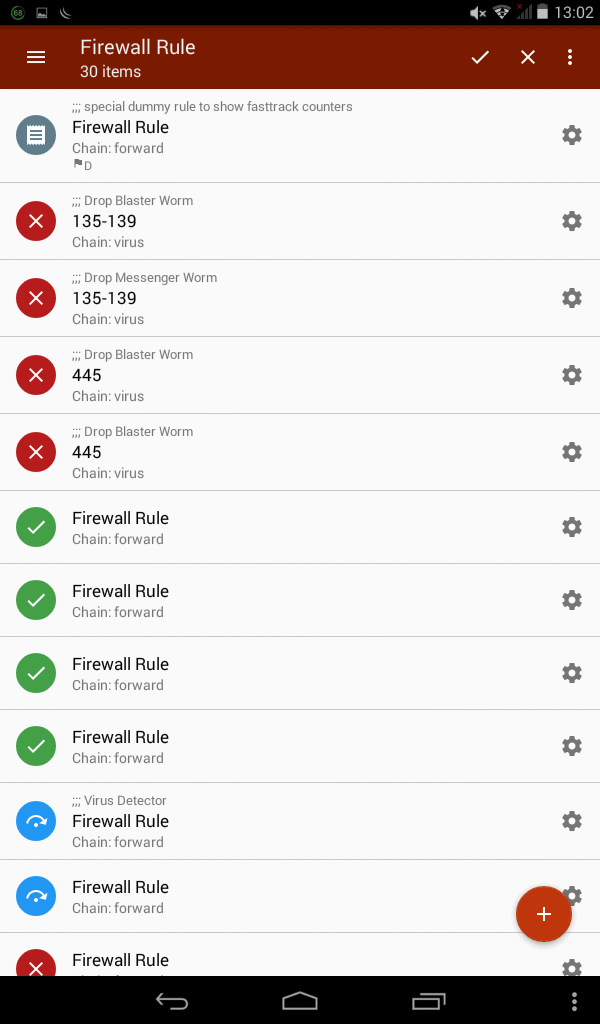Add a new firewall rule
Screen dimensions: 600x1024
click(x=543, y=914)
